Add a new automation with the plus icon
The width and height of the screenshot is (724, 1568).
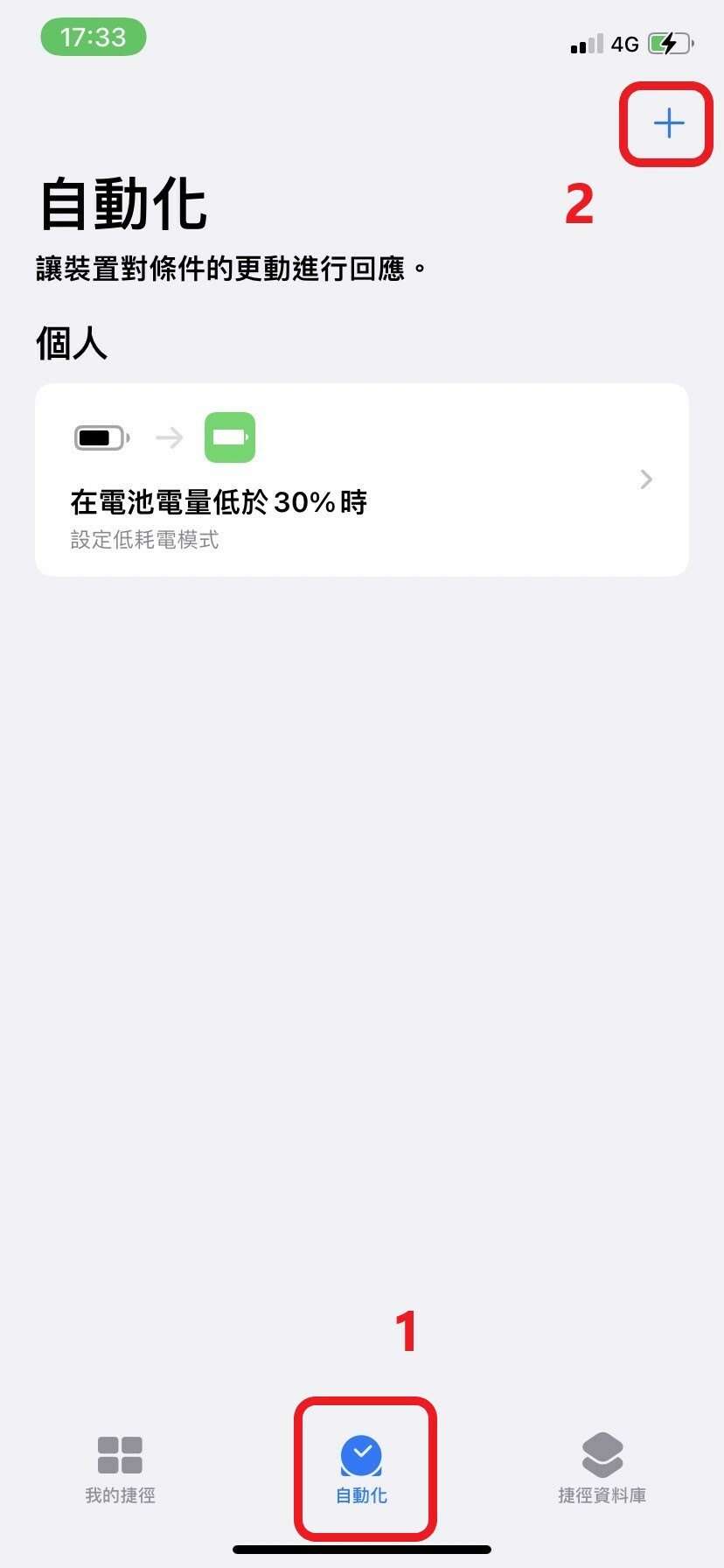pos(668,123)
